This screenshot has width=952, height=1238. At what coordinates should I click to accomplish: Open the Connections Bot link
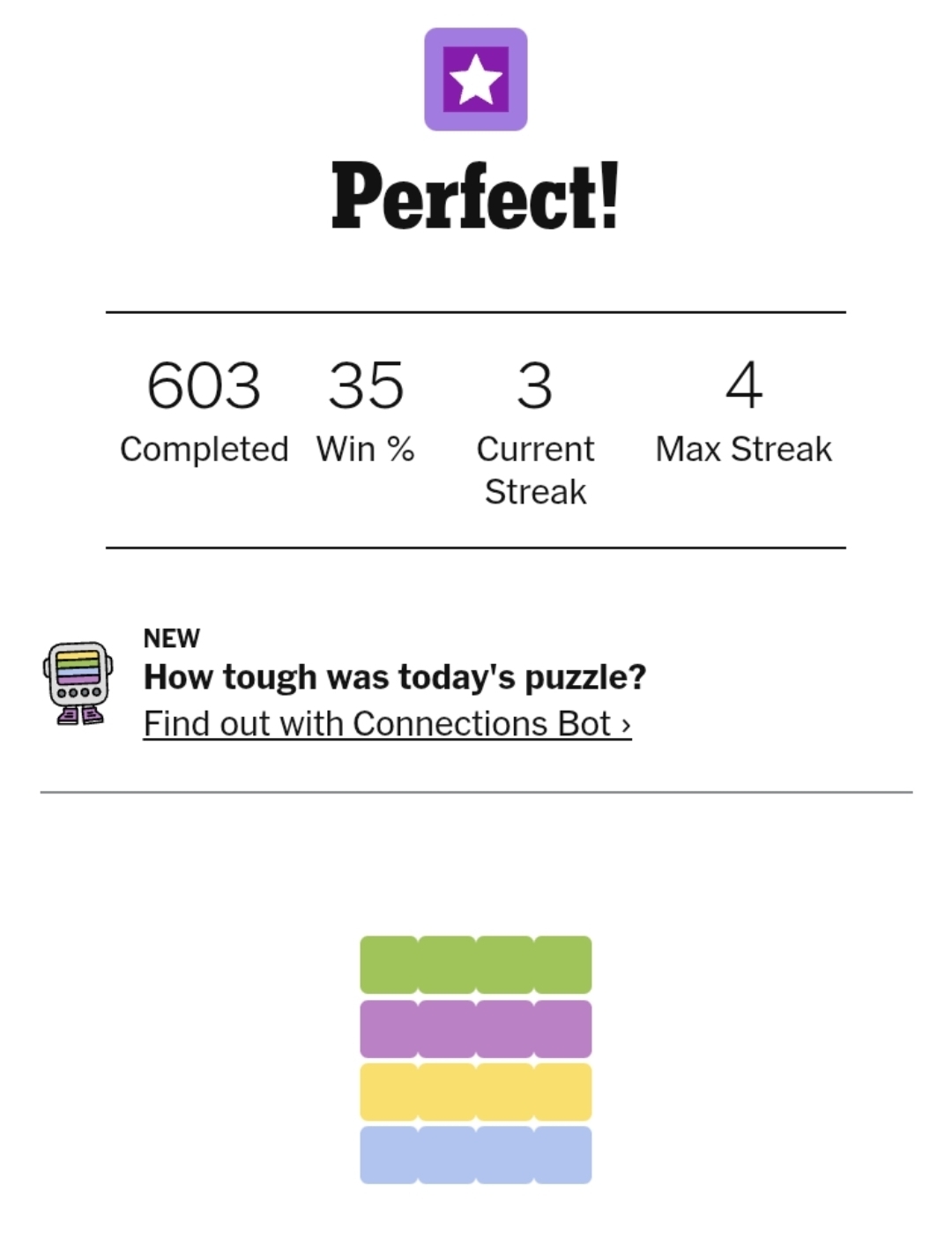(387, 724)
